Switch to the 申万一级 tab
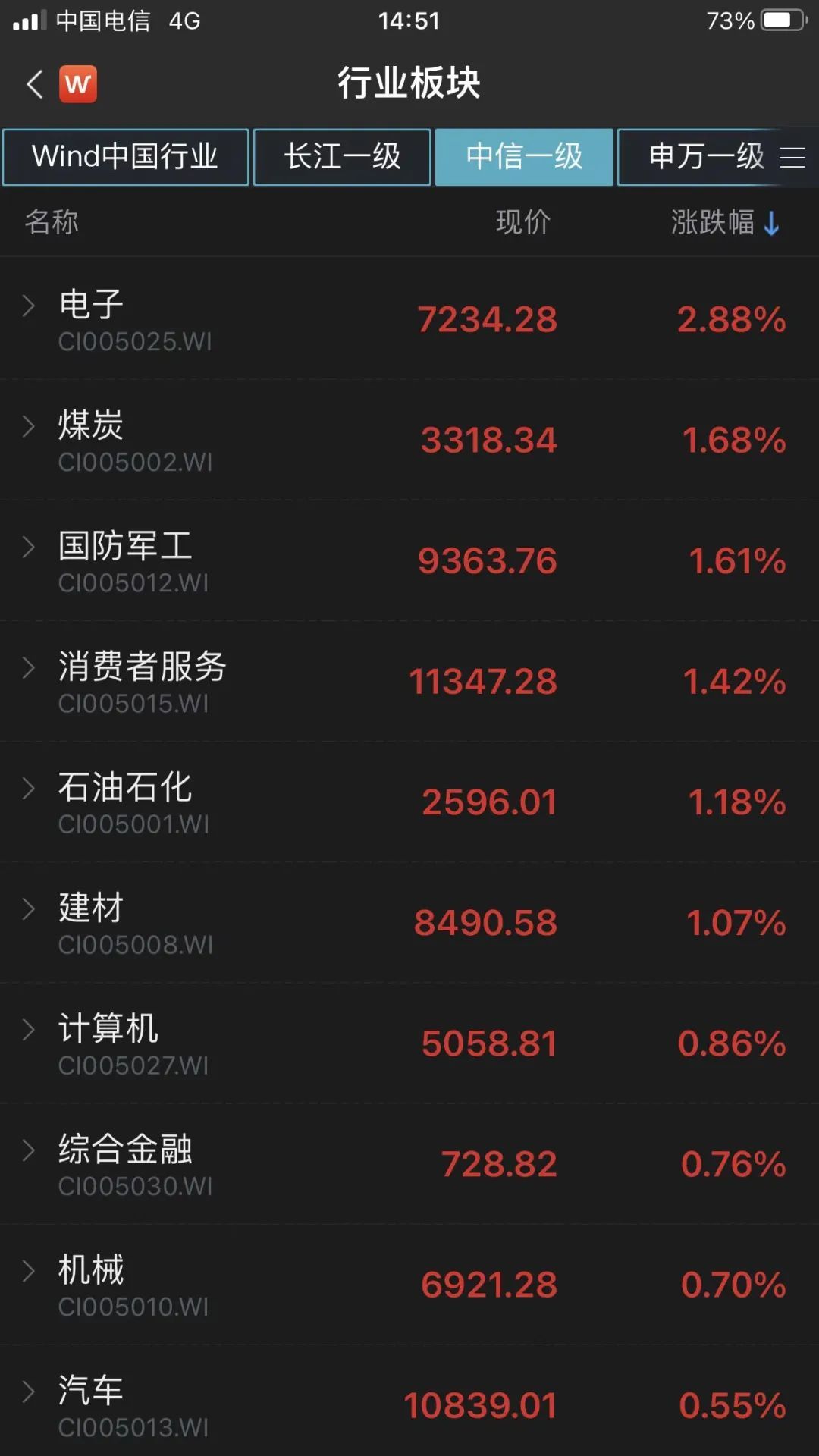The height and width of the screenshot is (1456, 819). (705, 157)
